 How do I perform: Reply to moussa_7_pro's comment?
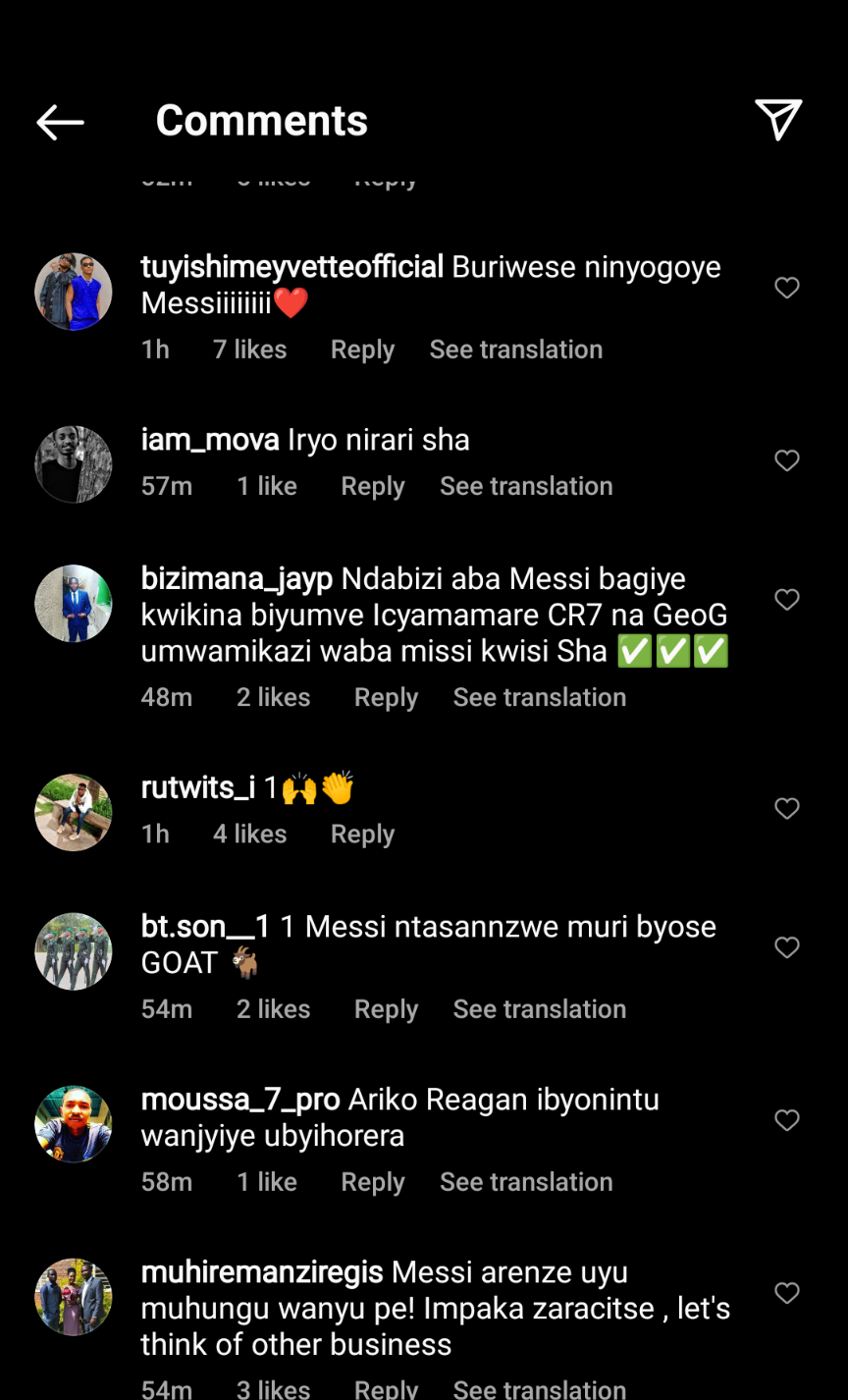point(372,1182)
